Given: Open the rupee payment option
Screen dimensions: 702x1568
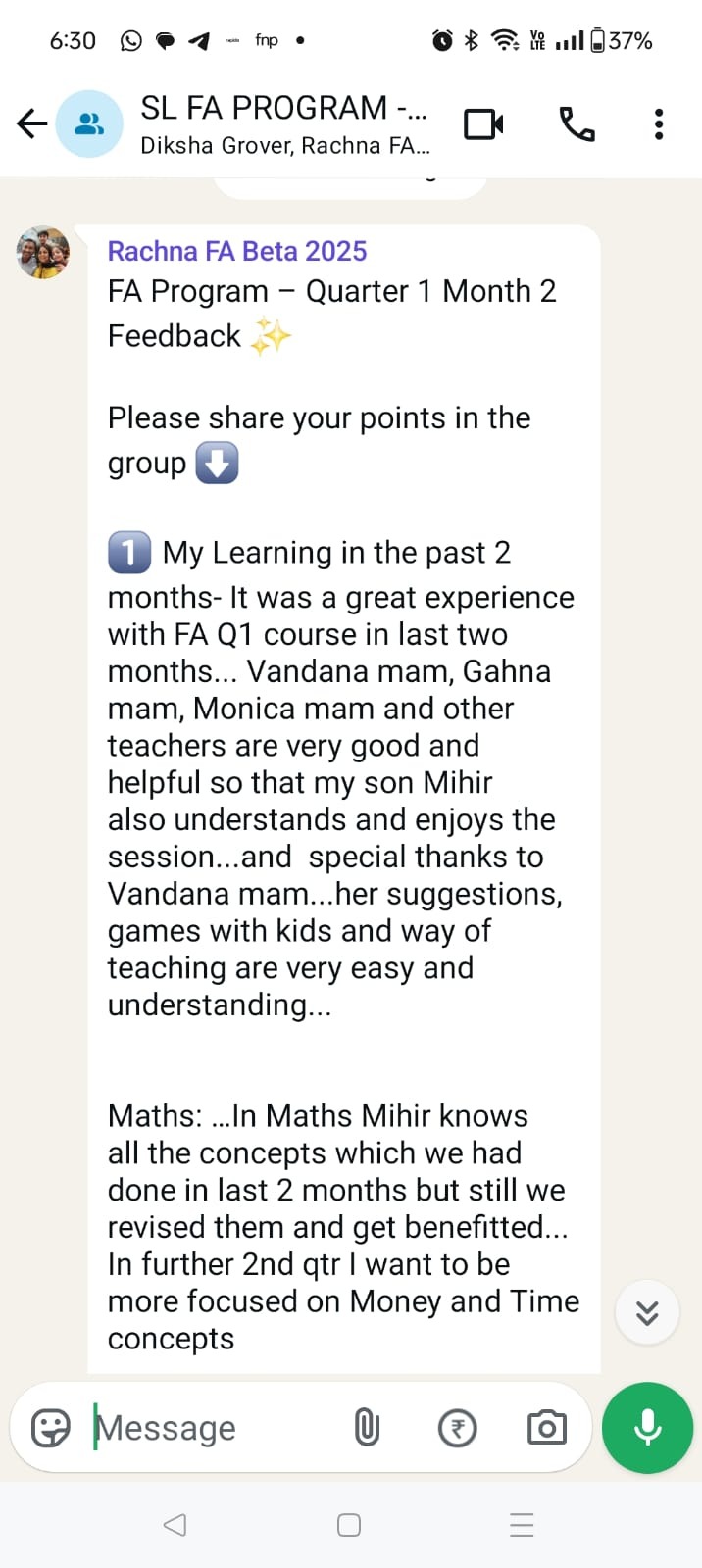Looking at the screenshot, I should 457,1428.
